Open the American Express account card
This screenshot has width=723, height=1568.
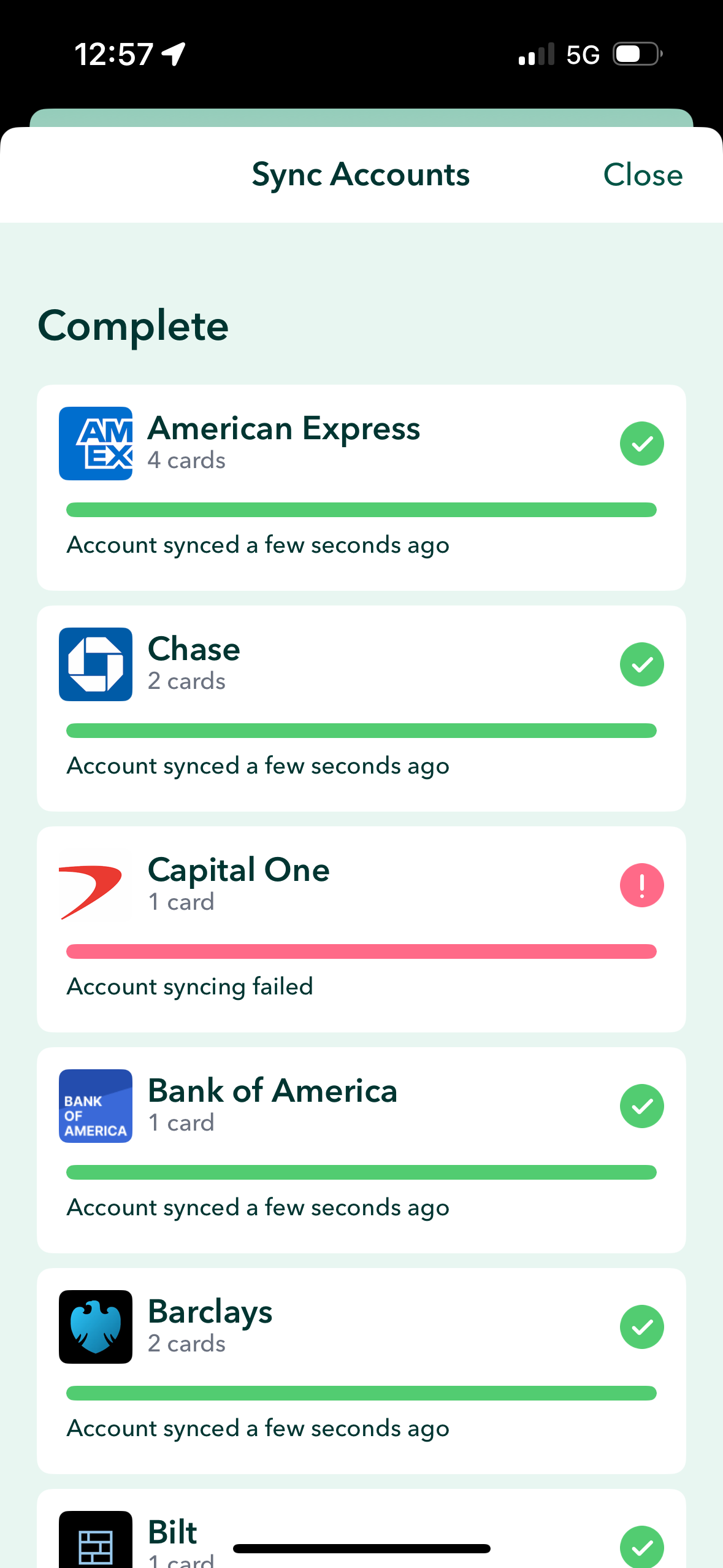point(361,487)
